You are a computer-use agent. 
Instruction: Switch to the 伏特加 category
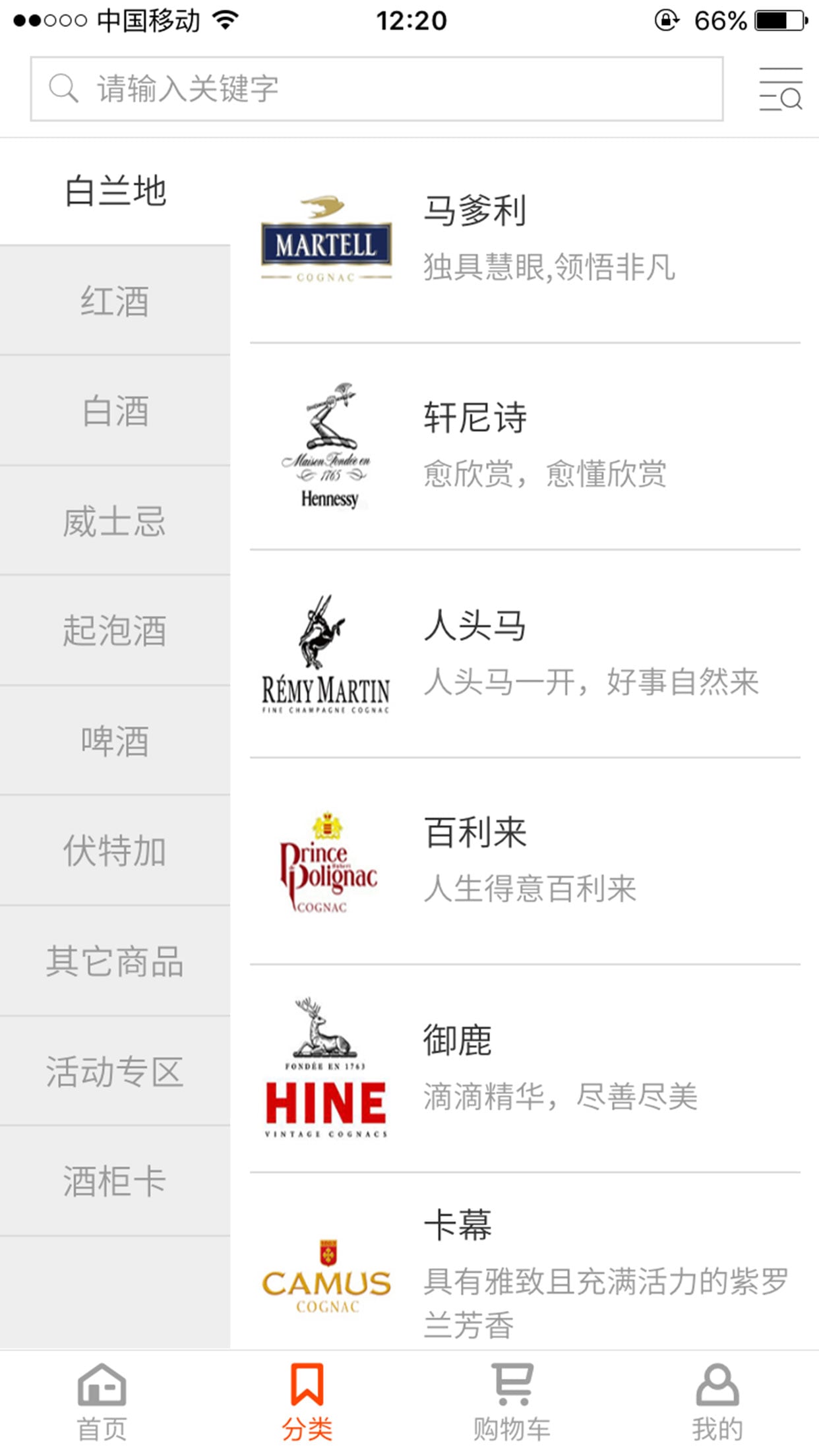[115, 851]
